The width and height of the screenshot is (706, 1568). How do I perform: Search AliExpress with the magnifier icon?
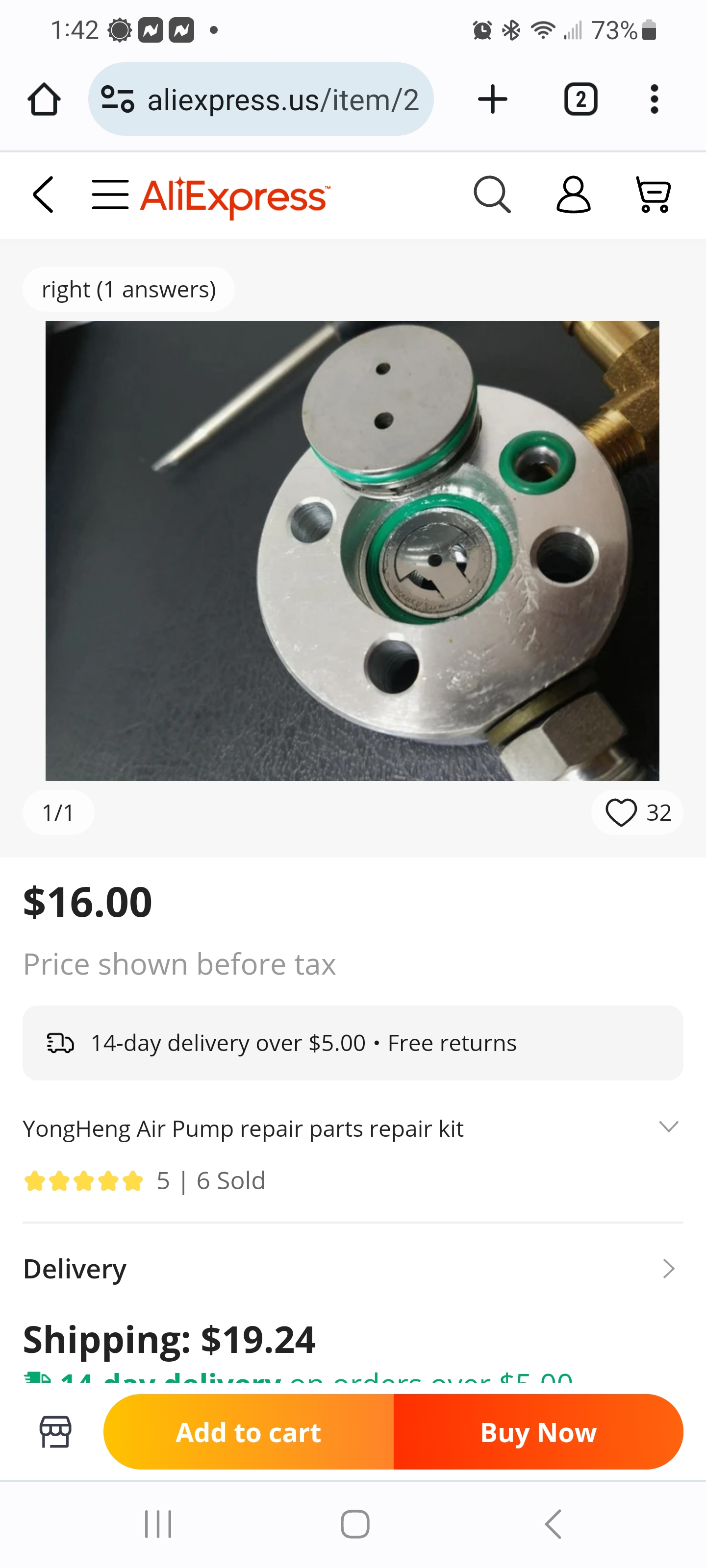point(492,196)
